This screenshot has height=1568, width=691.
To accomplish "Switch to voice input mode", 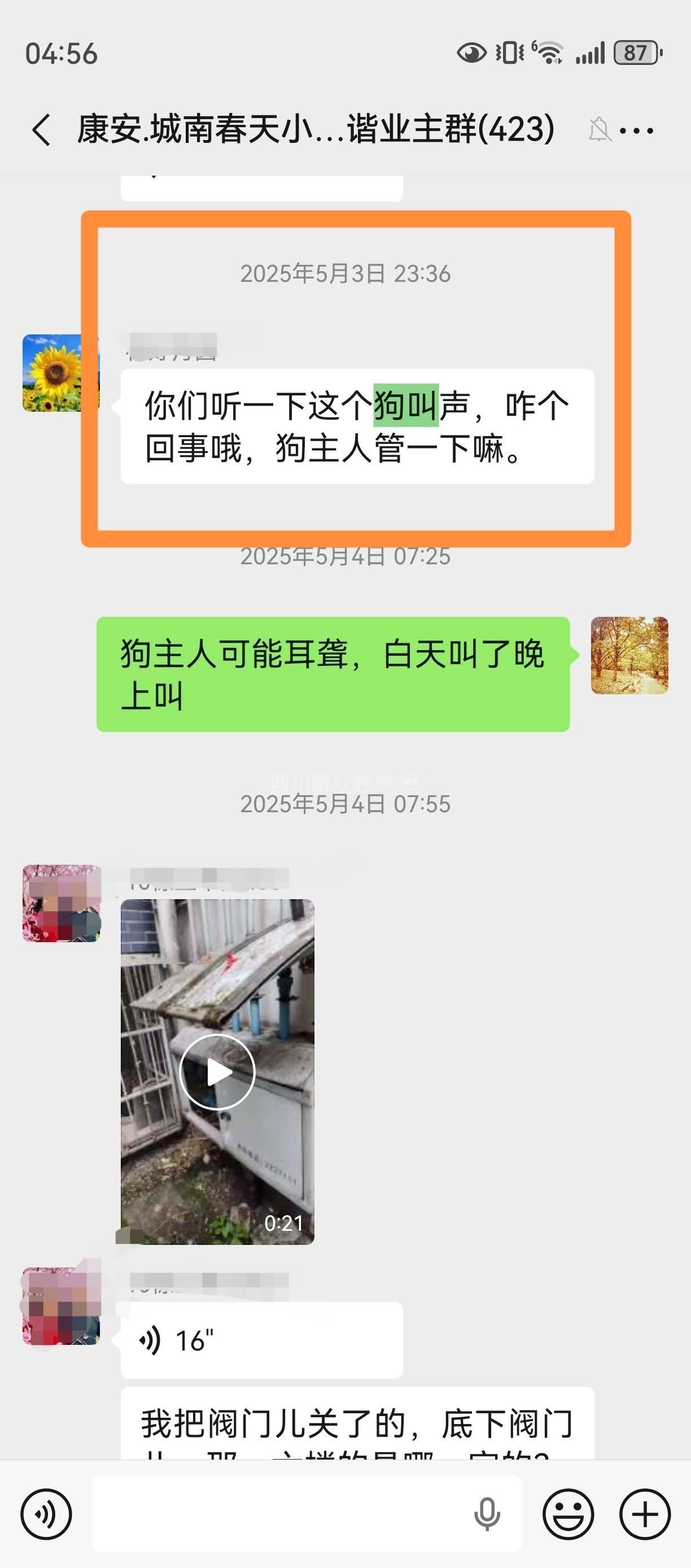I will (46, 1514).
